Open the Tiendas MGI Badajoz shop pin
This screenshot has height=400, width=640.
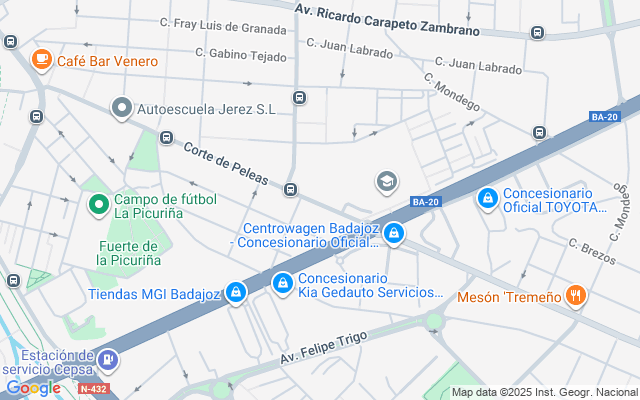pyautogui.click(x=236, y=293)
